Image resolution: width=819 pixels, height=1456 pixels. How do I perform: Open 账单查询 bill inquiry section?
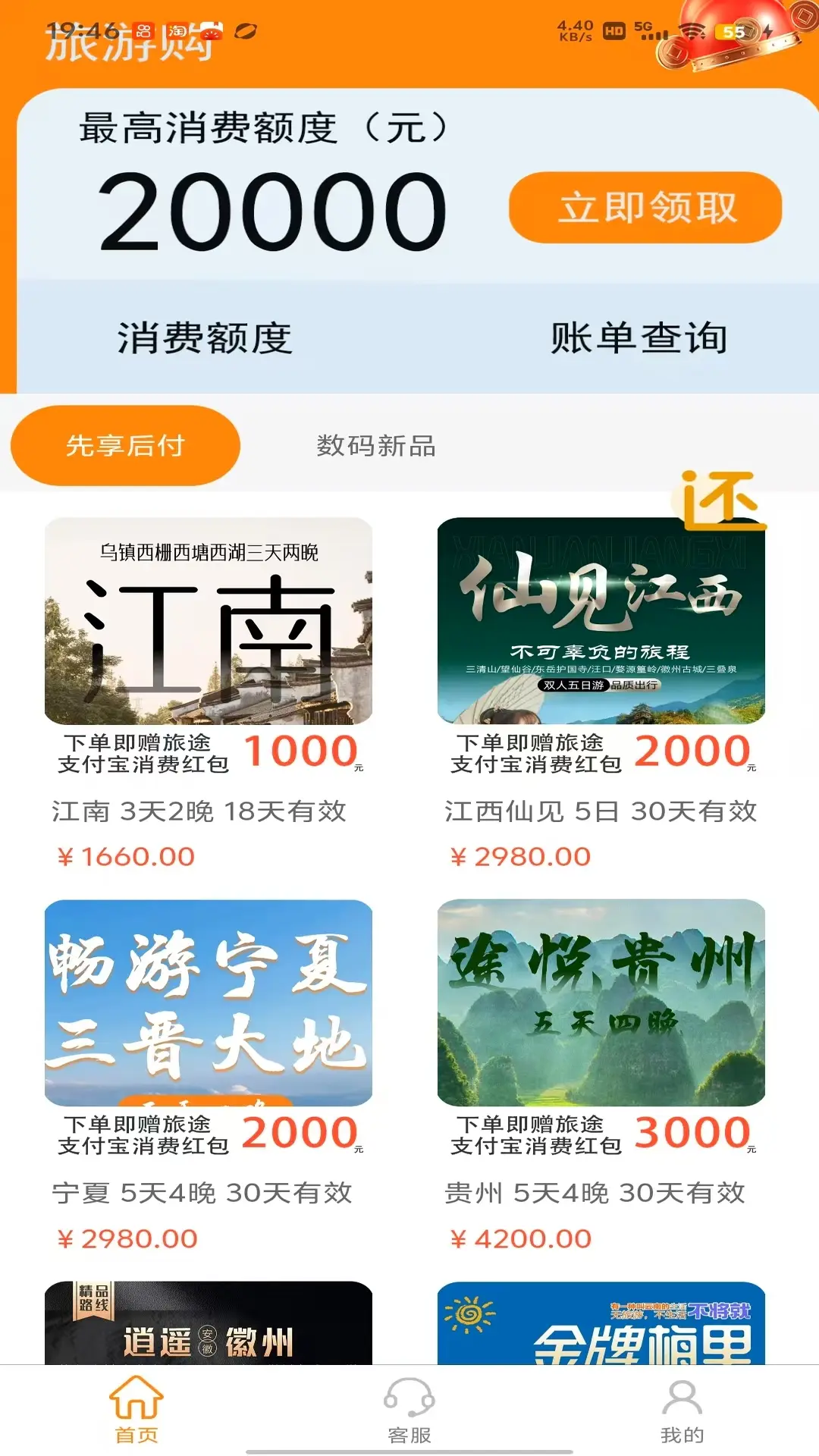pyautogui.click(x=639, y=340)
